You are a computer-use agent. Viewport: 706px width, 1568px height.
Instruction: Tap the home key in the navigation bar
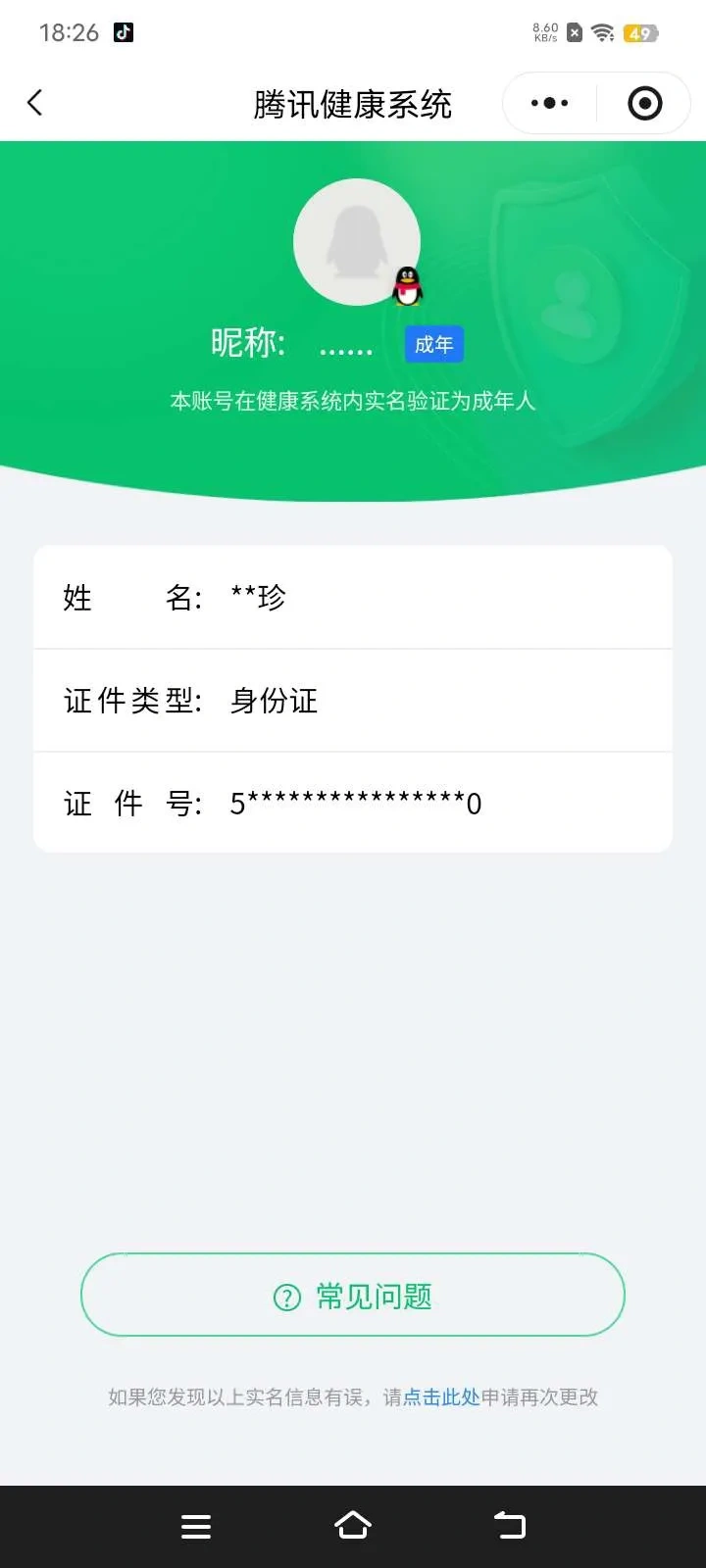pos(353,1525)
